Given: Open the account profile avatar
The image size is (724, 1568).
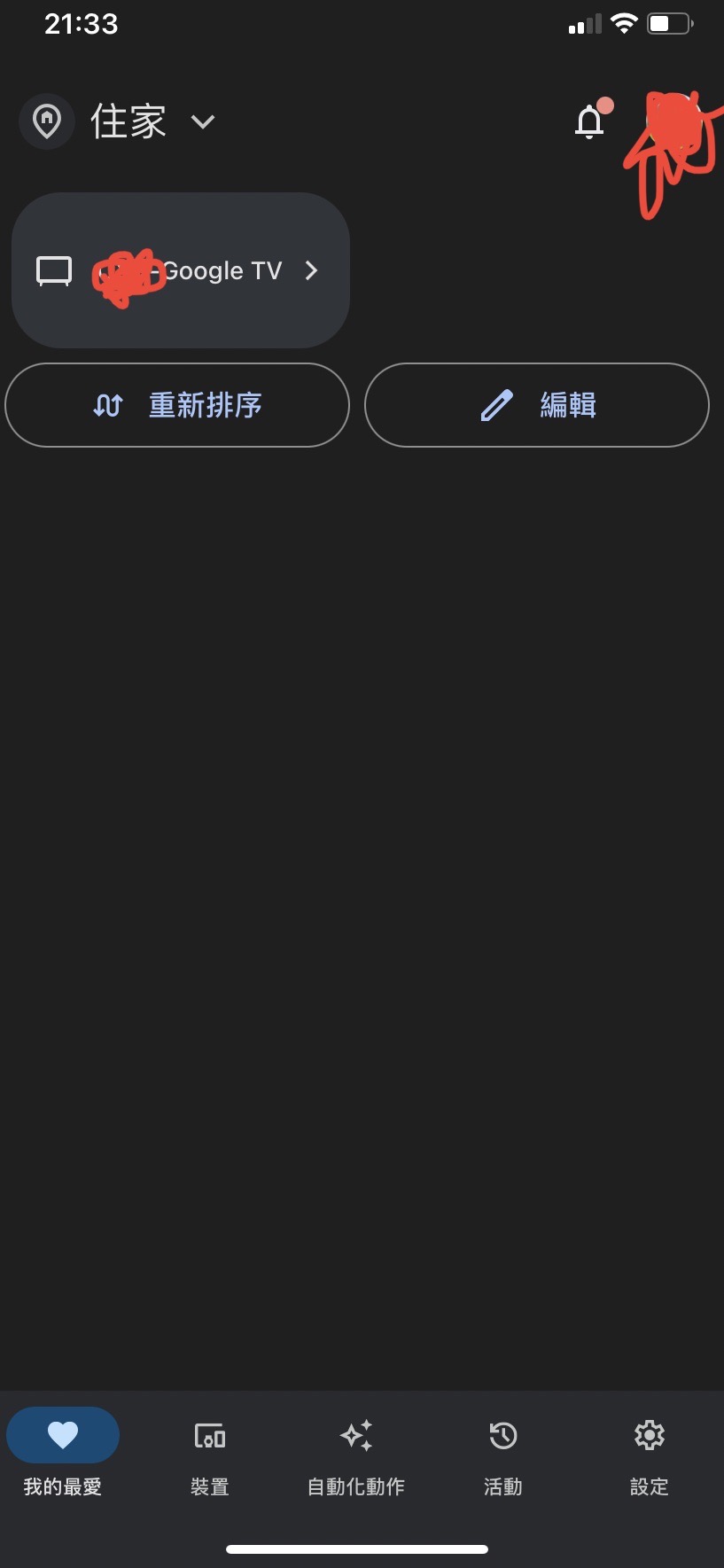Looking at the screenshot, I should point(675,121).
